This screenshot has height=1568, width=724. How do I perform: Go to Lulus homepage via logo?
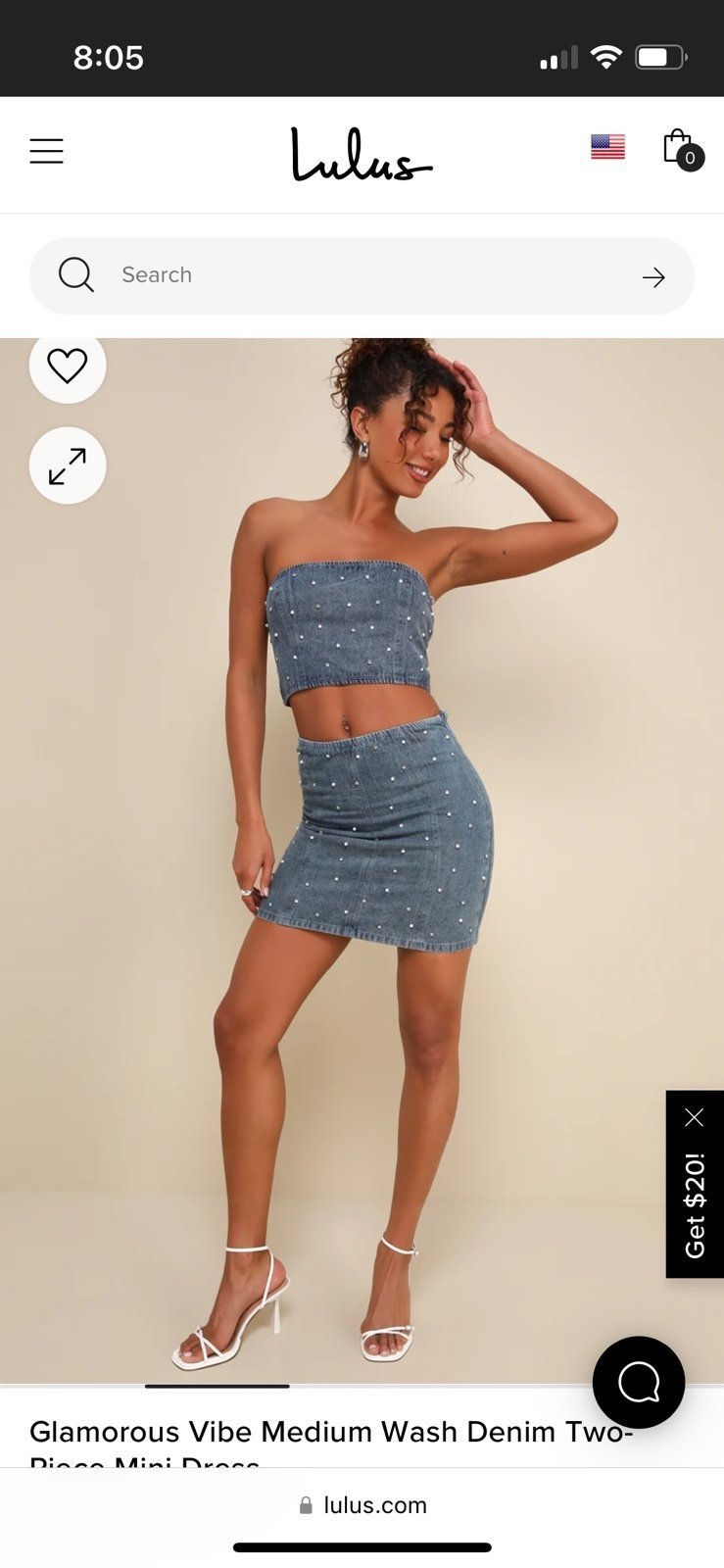click(362, 155)
